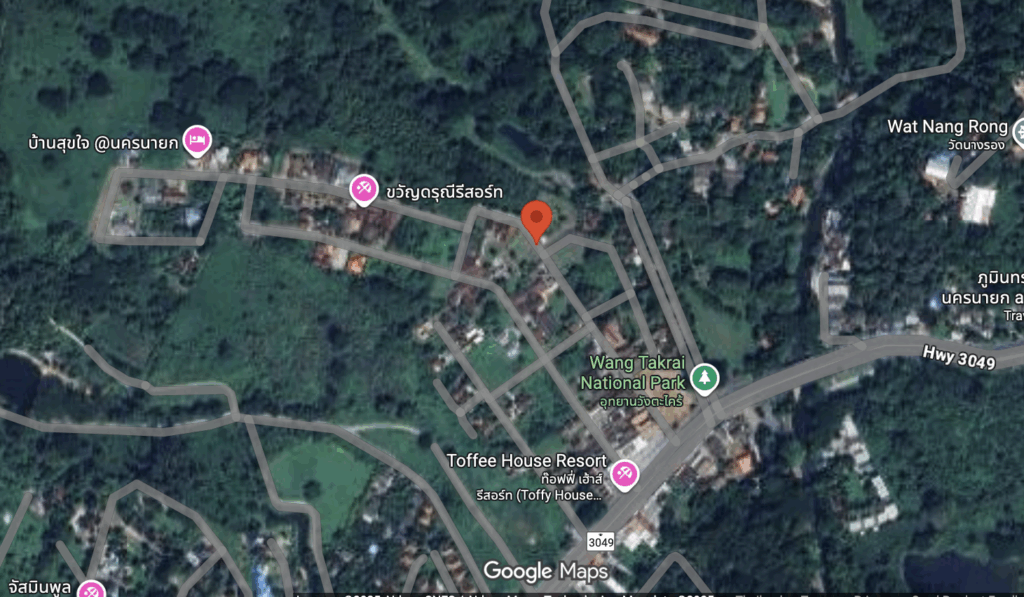The image size is (1024, 597).
Task: Tap the จัสมินพูล resort marker
Action: (x=92, y=590)
